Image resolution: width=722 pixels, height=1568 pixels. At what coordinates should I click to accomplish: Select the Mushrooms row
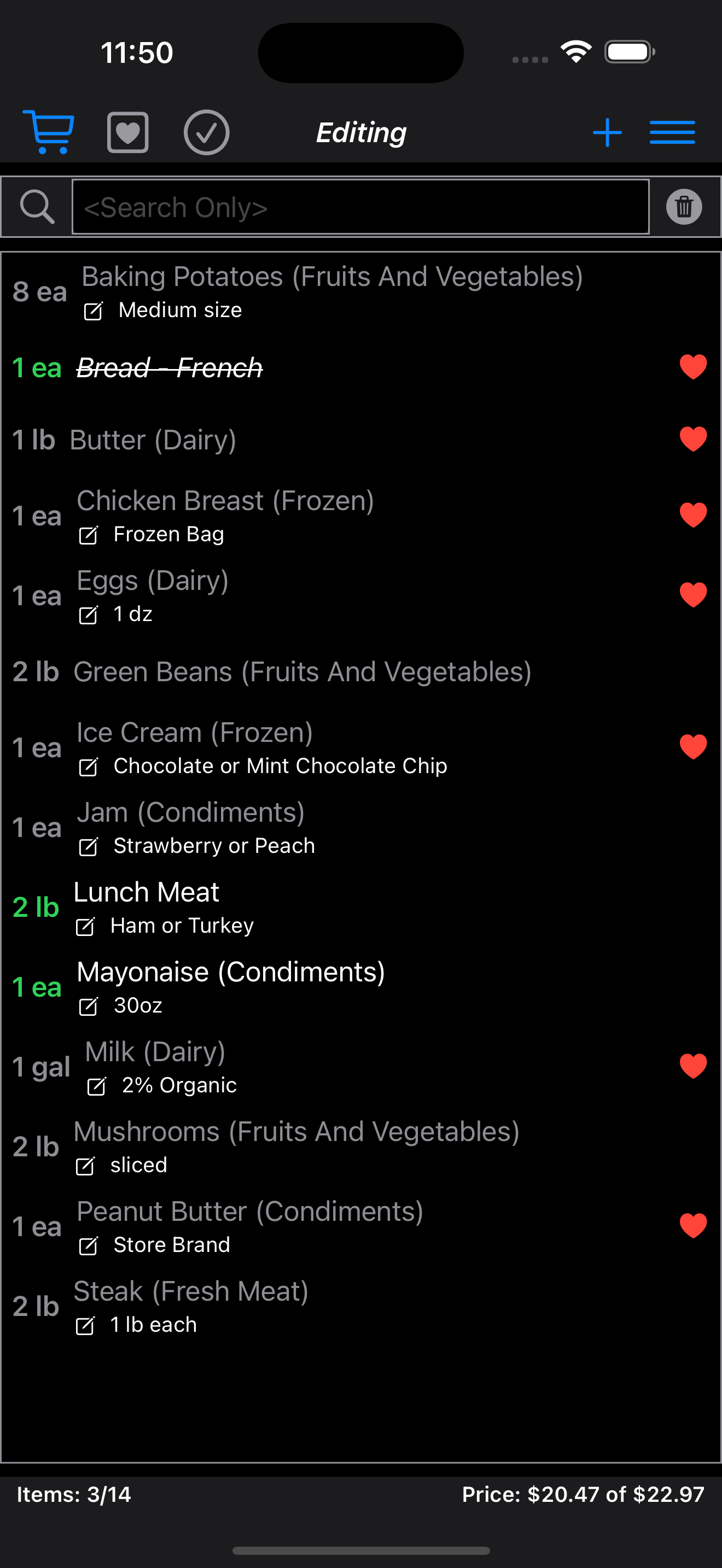[296, 1146]
